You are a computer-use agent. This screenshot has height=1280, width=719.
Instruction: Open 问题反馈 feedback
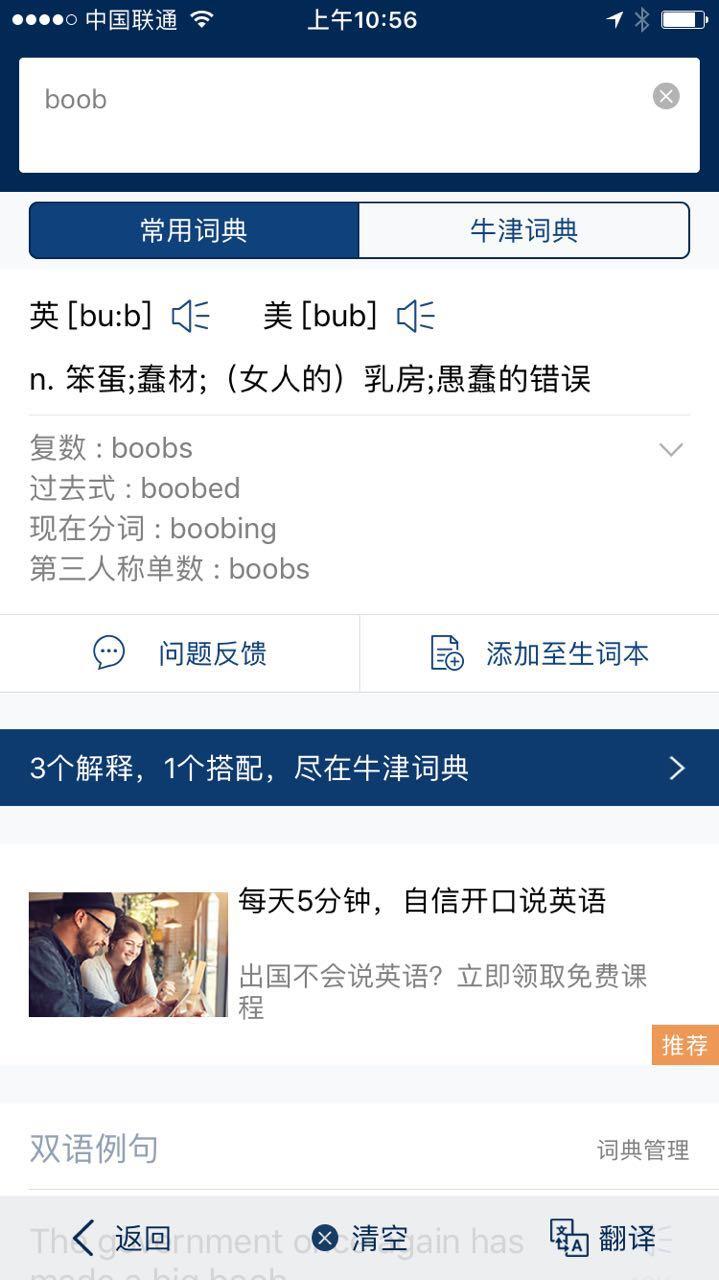pos(180,653)
